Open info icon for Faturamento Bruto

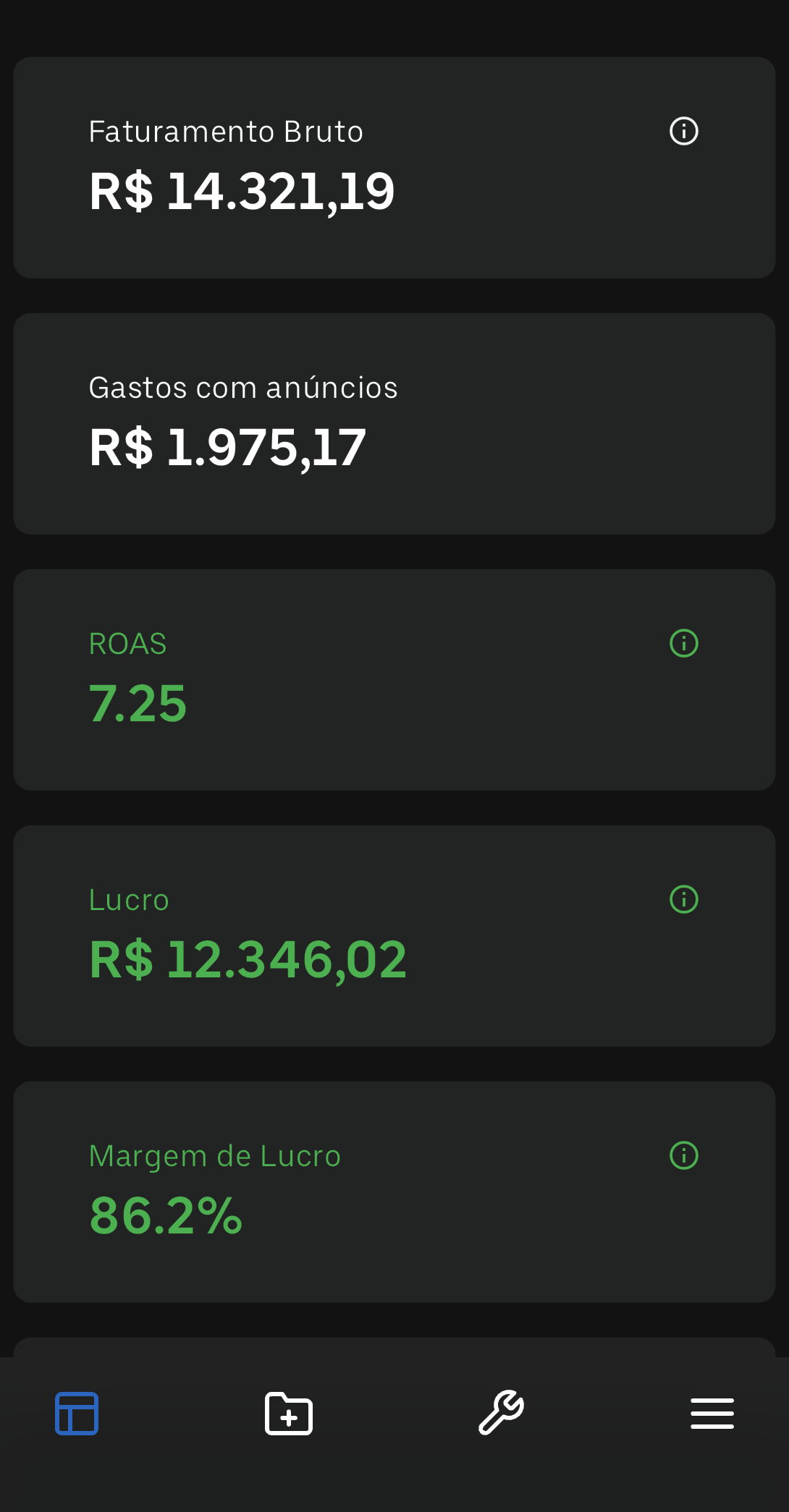pyautogui.click(x=683, y=131)
